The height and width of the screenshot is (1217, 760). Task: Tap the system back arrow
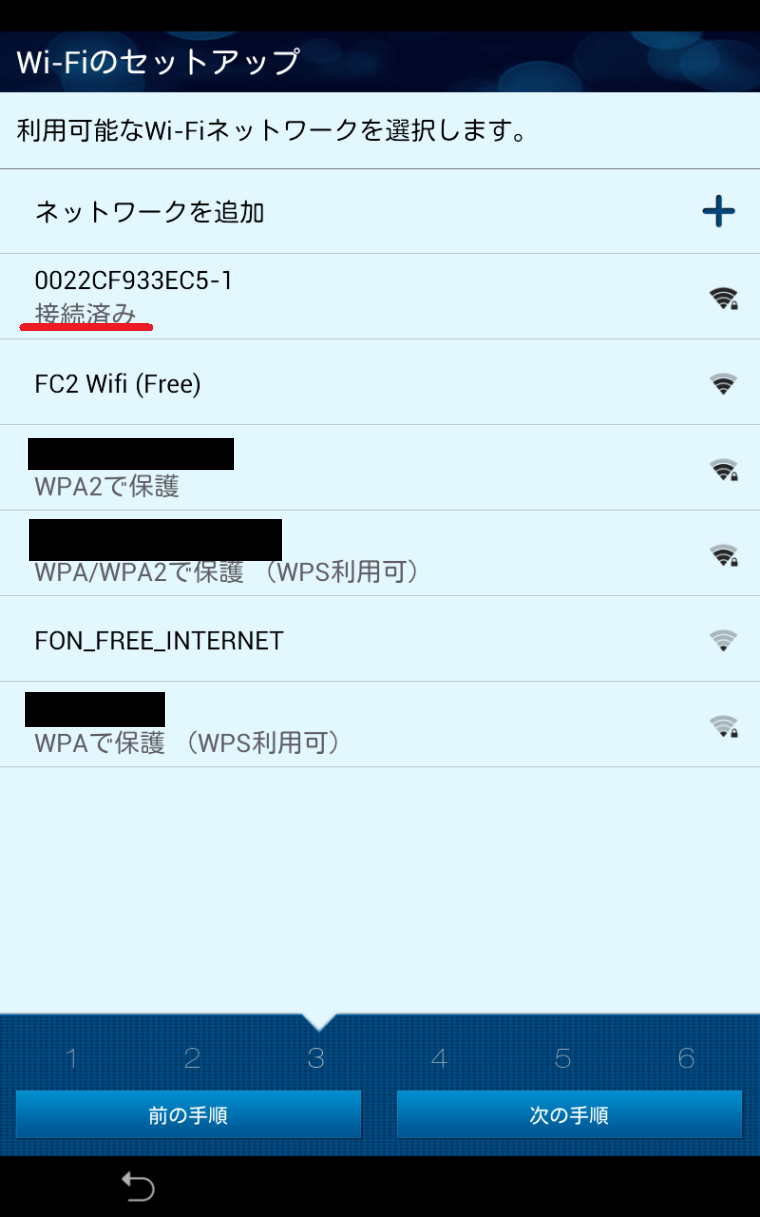click(138, 1187)
